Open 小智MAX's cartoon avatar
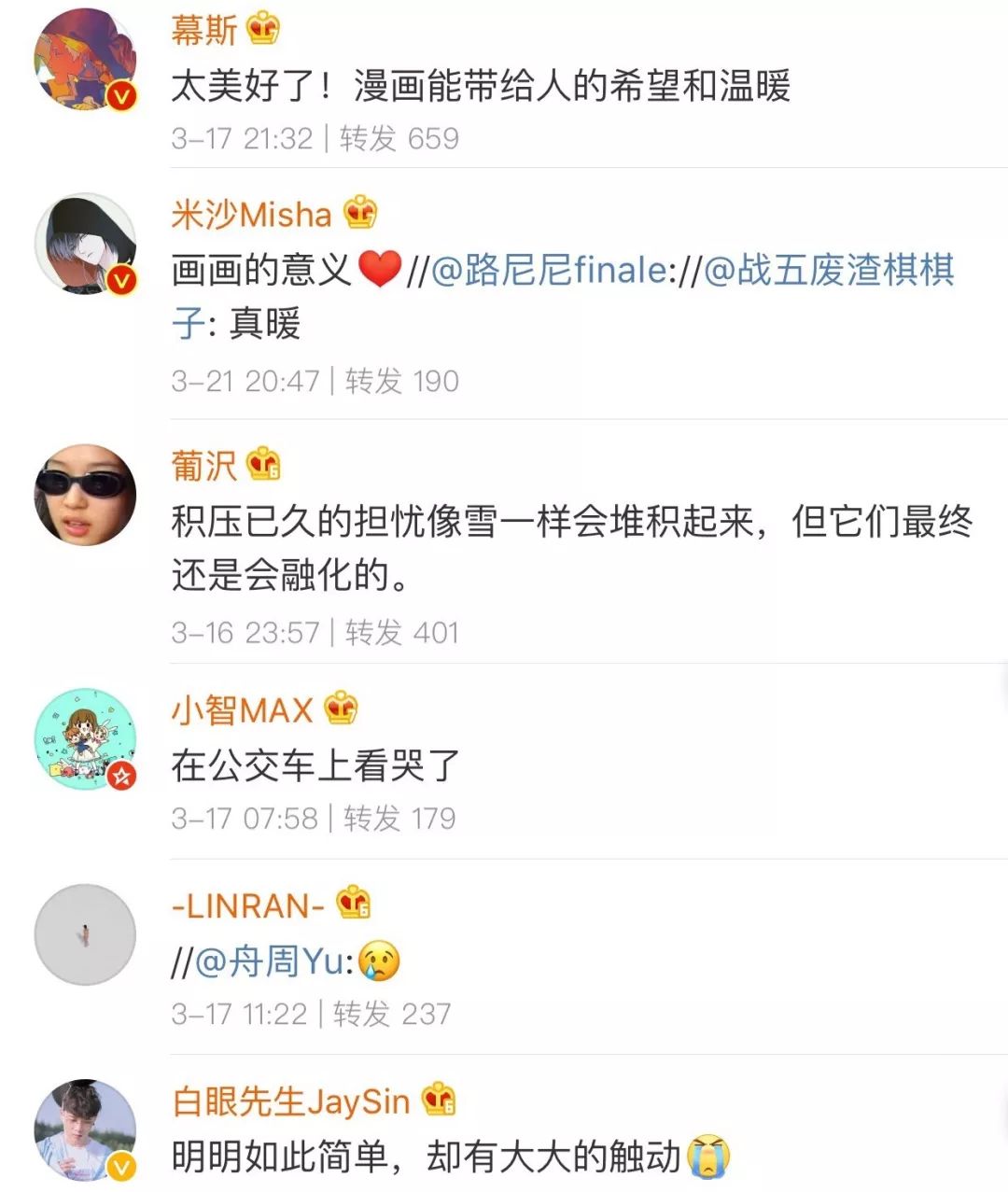This screenshot has height=1192, width=1008. tap(85, 738)
